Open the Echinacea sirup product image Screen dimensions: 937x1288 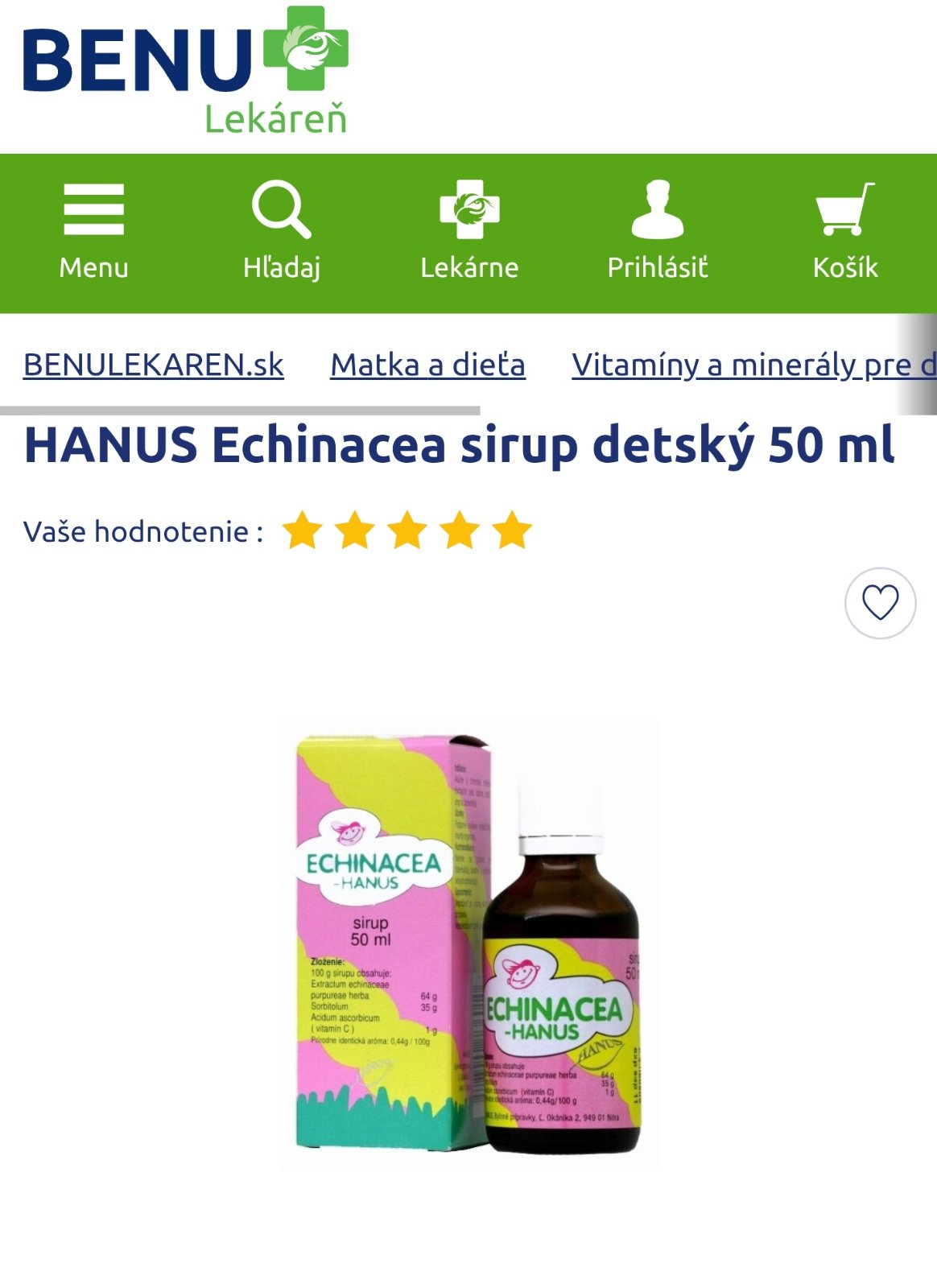pyautogui.click(x=468, y=943)
